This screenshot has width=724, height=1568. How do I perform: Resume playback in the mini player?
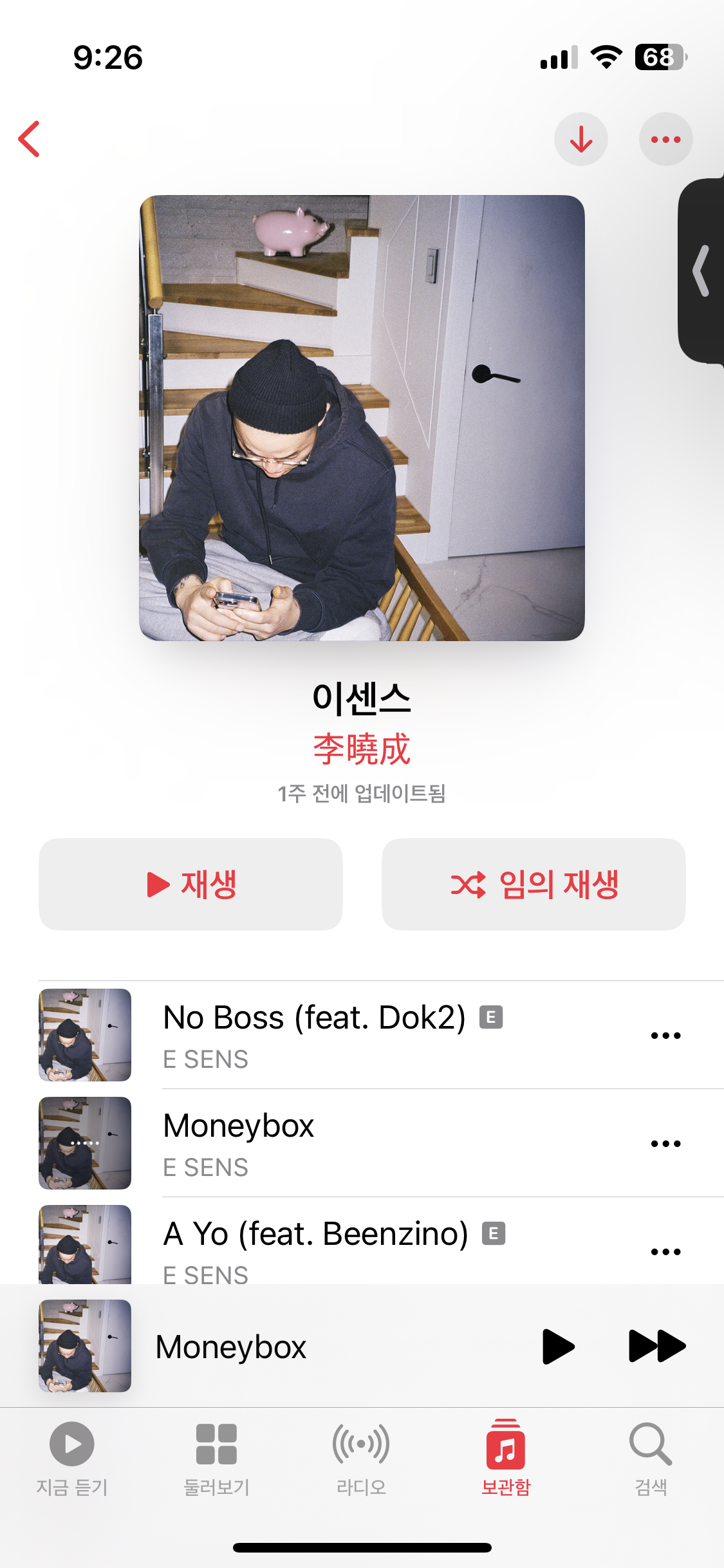(x=557, y=1347)
